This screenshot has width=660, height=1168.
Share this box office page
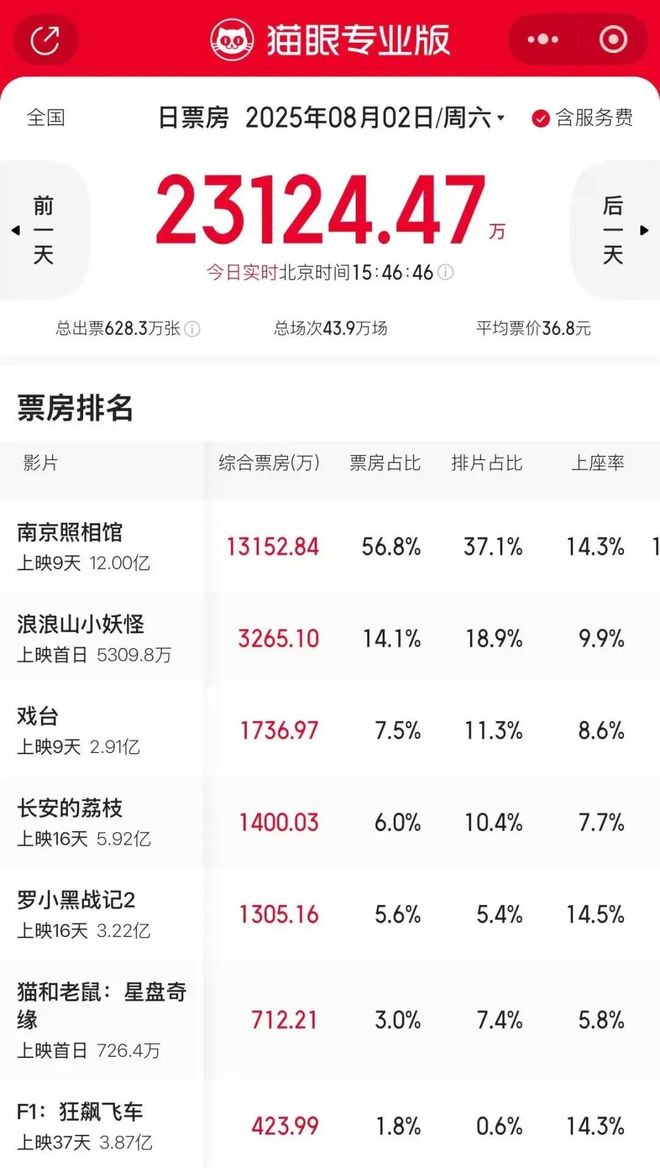tap(45, 40)
